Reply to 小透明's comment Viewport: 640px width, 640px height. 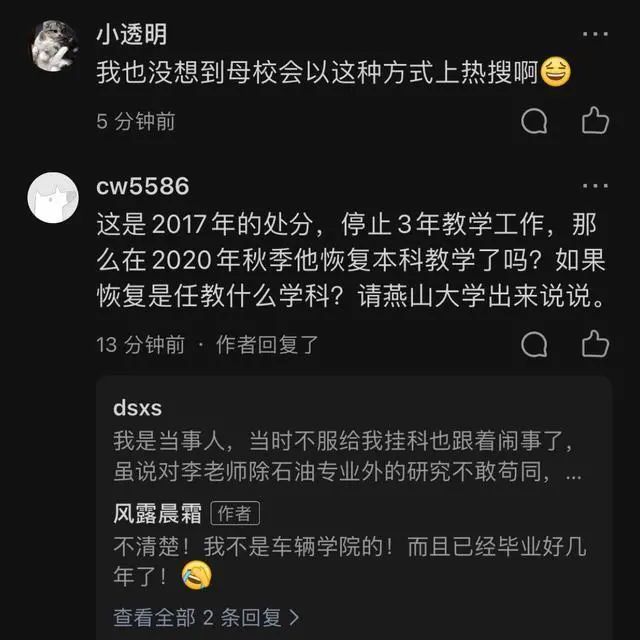click(535, 121)
